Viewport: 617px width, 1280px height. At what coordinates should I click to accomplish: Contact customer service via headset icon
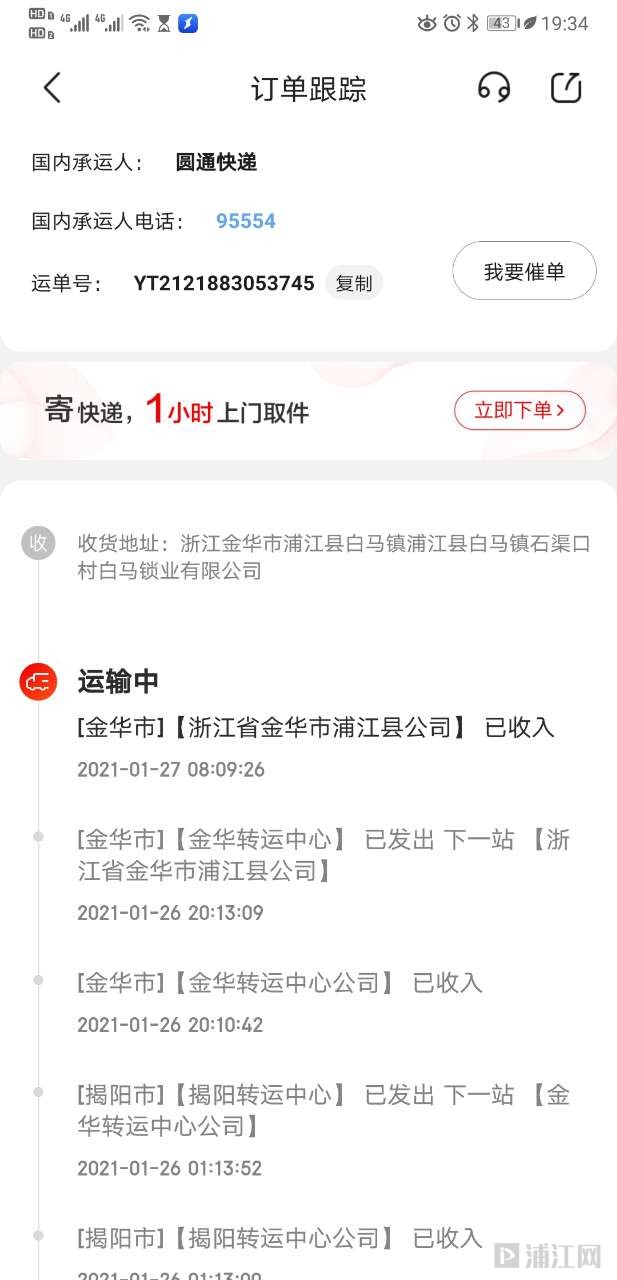[x=493, y=88]
